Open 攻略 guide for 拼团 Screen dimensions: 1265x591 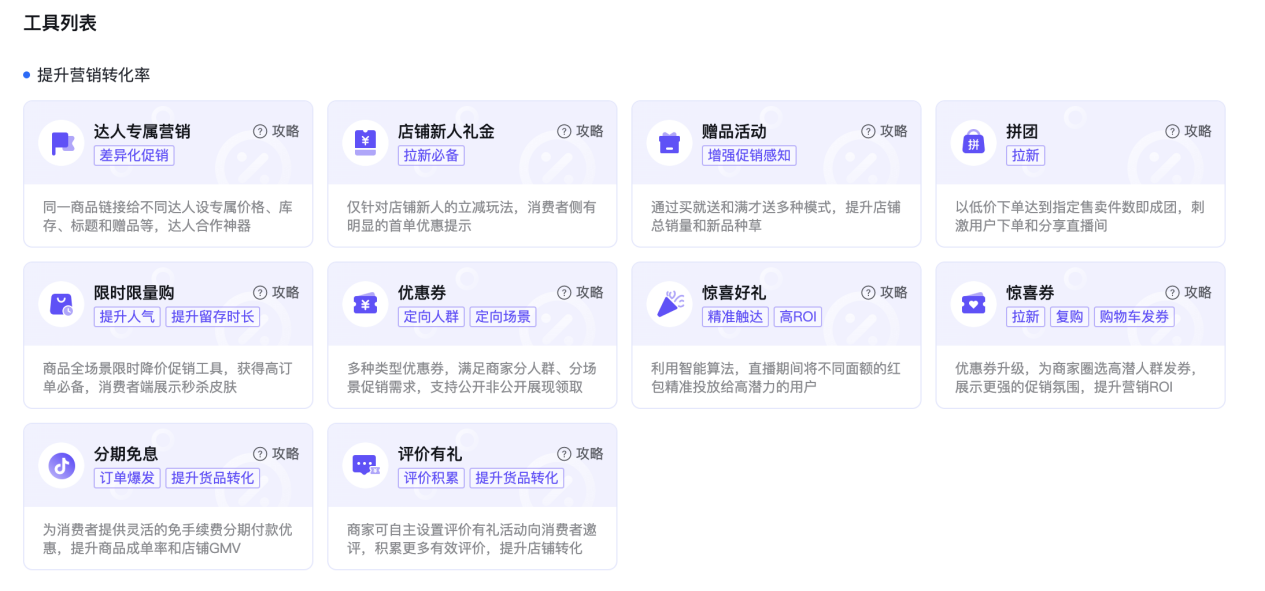pos(1188,131)
